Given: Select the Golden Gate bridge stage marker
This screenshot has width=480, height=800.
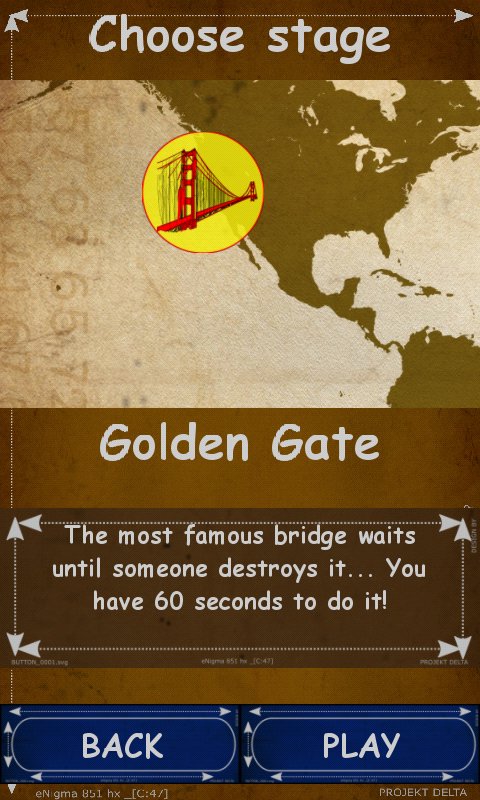Looking at the screenshot, I should point(203,192).
